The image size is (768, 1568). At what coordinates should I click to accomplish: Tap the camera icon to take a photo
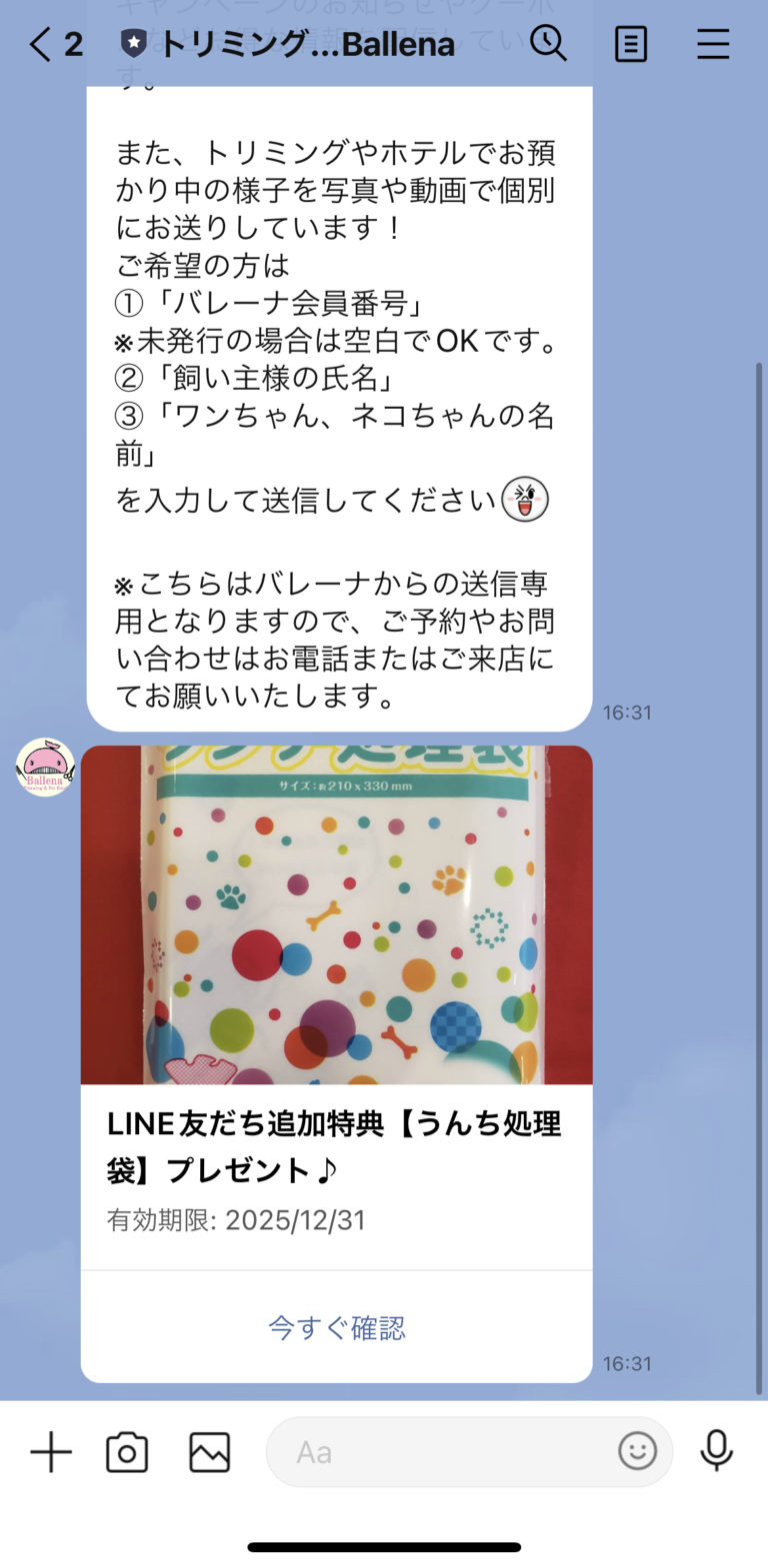[128, 1452]
